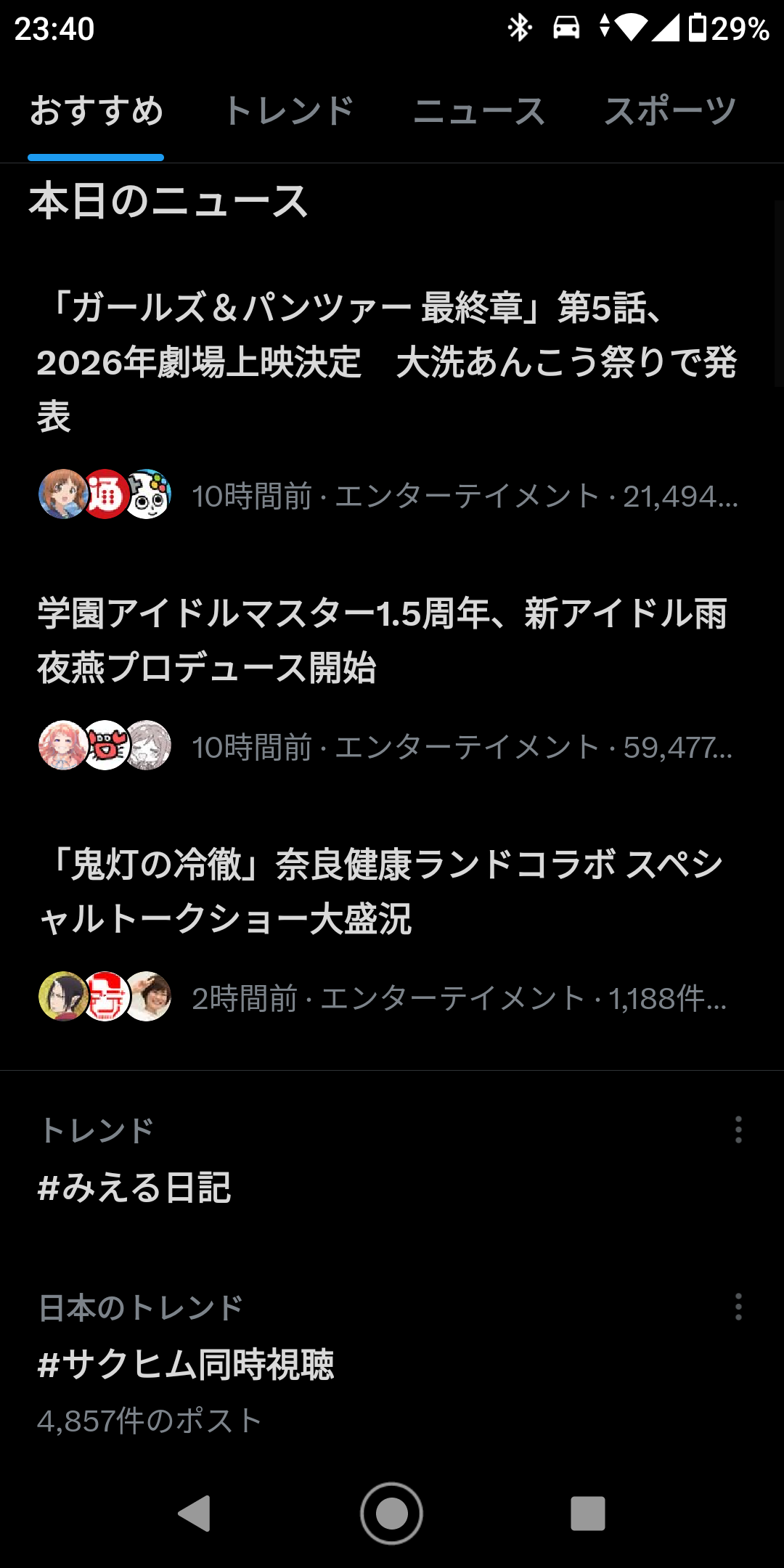Switch to the おすすめ tab
Viewport: 784px width, 1568px height.
pyautogui.click(x=96, y=112)
